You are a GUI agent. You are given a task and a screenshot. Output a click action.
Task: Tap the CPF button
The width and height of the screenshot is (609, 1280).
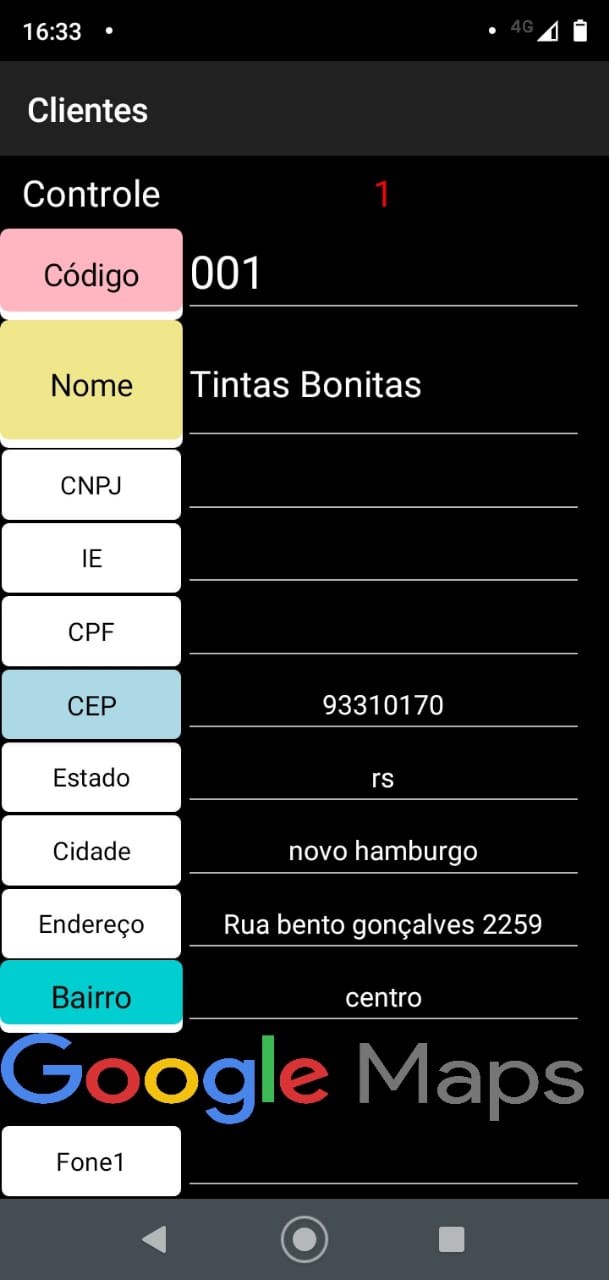[x=91, y=631]
